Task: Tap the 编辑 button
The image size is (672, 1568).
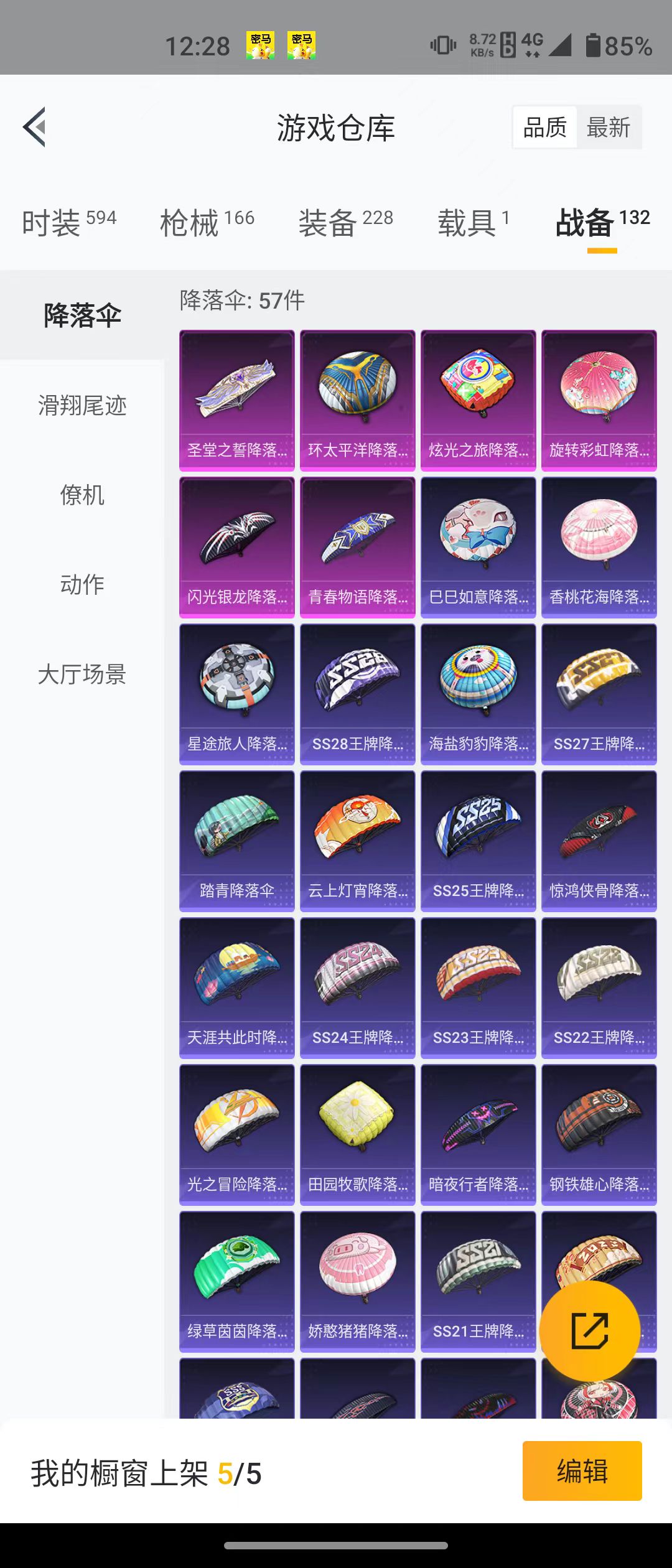Action: pyautogui.click(x=582, y=1471)
